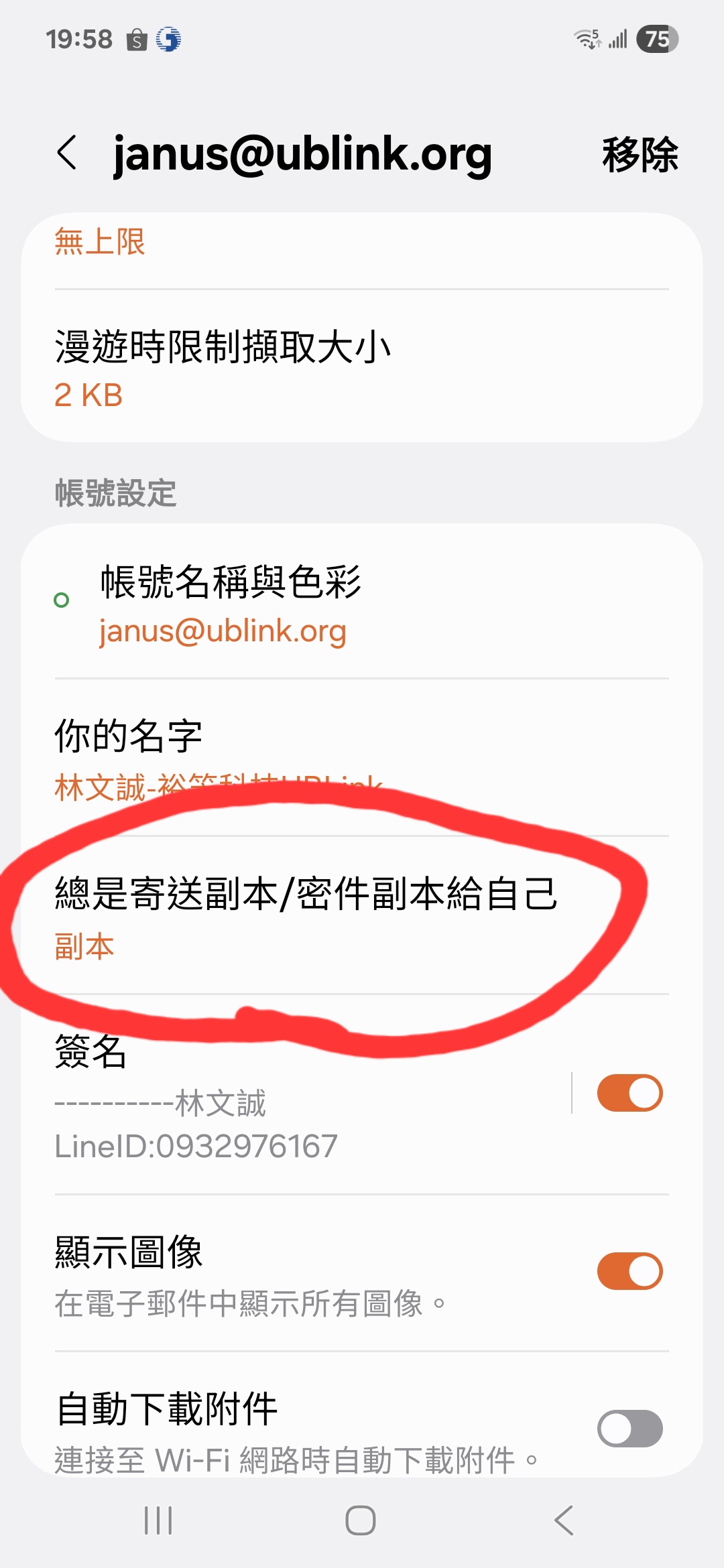Turn off the 簽名 switch
724x1568 pixels.
pos(629,1094)
